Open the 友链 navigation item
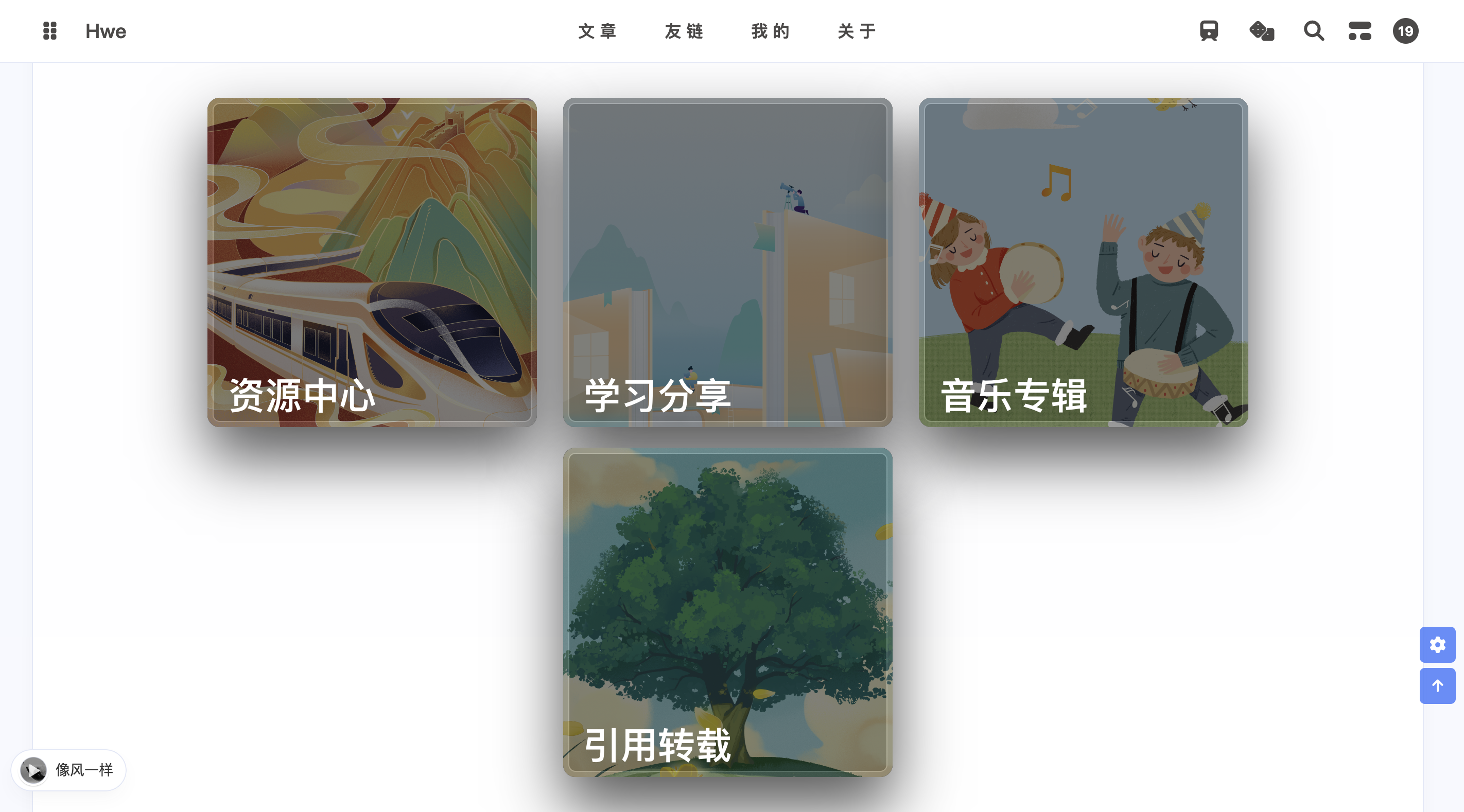Image resolution: width=1464 pixels, height=812 pixels. pos(684,31)
